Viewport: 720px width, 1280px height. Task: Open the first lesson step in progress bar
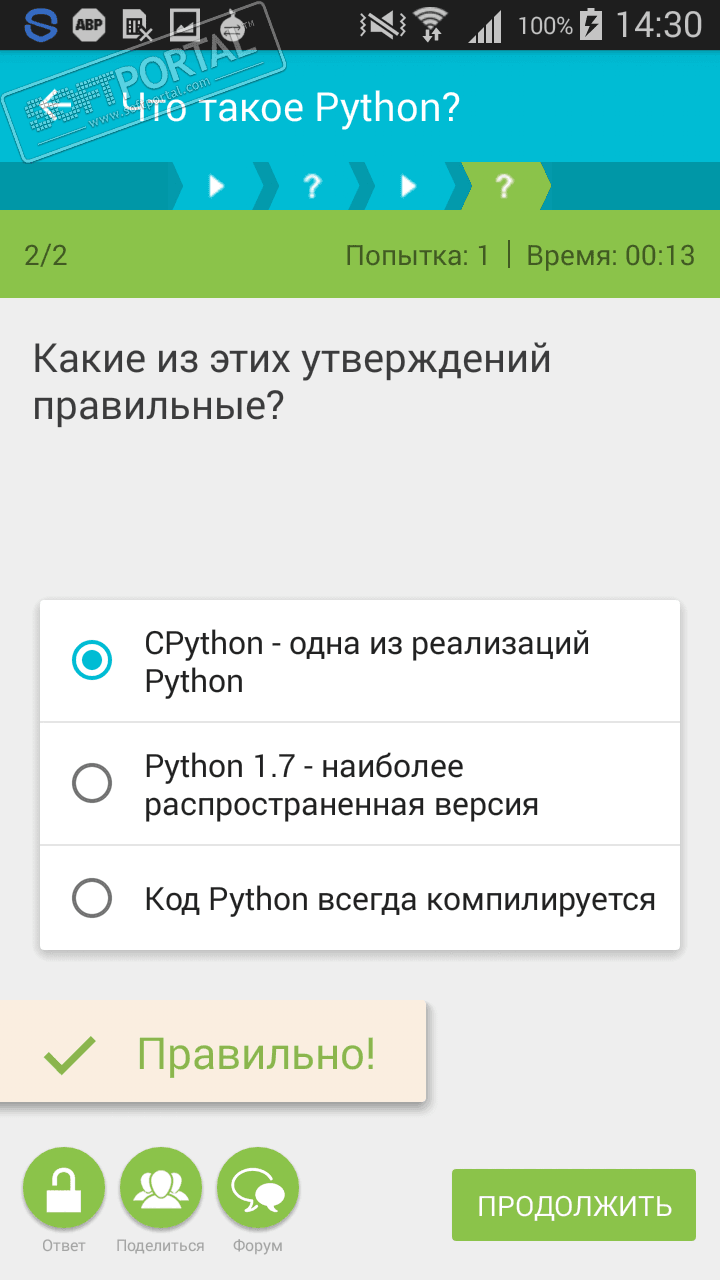click(x=216, y=186)
